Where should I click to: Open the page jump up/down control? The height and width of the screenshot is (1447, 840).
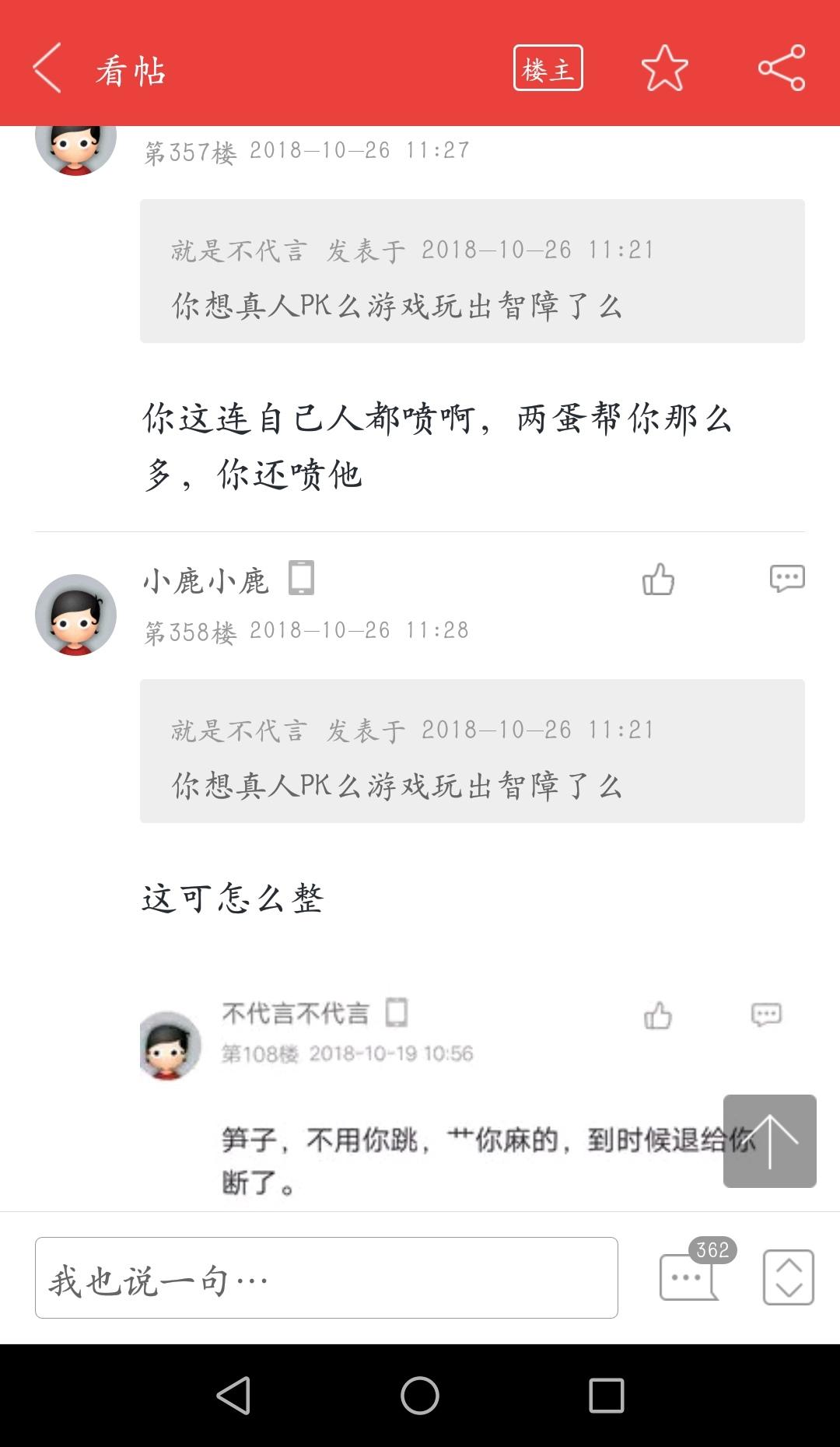coord(788,1277)
